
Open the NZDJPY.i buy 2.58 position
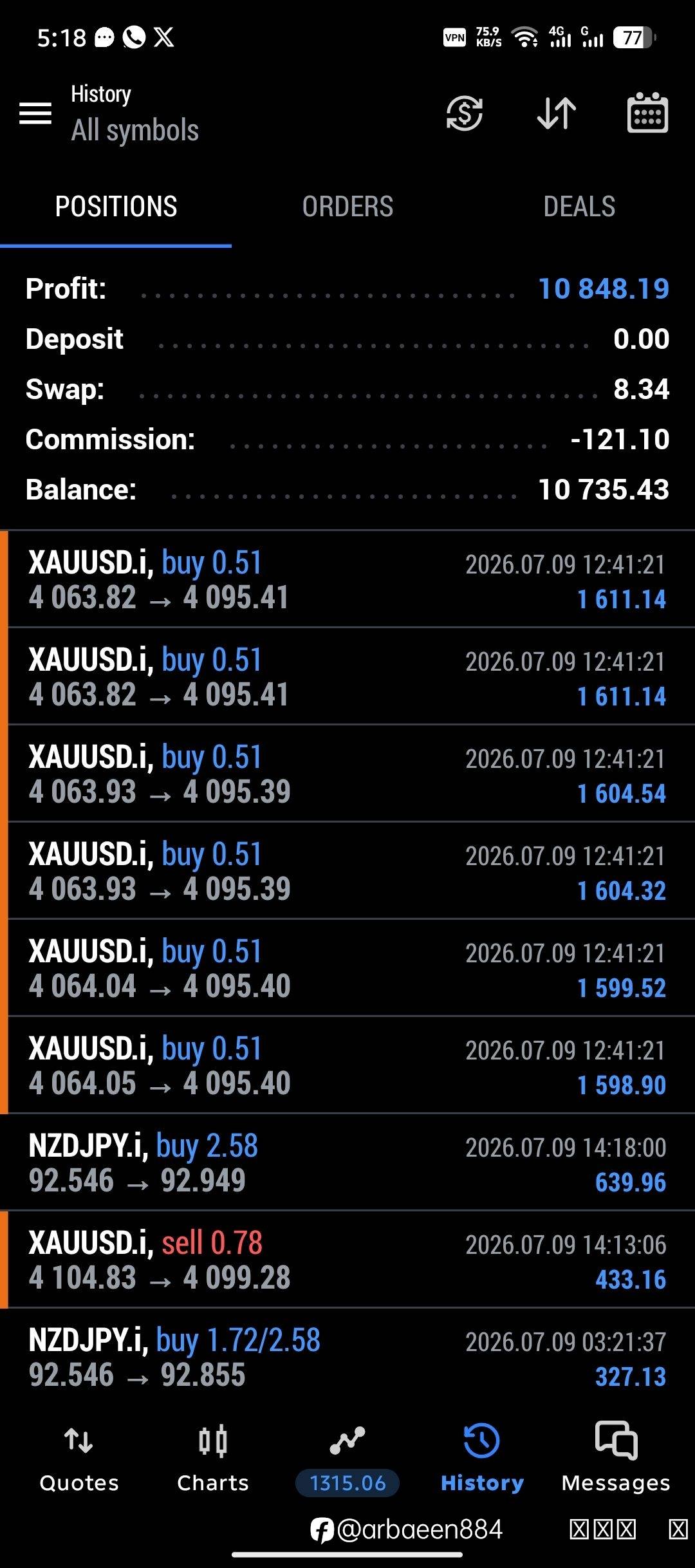coord(347,1162)
